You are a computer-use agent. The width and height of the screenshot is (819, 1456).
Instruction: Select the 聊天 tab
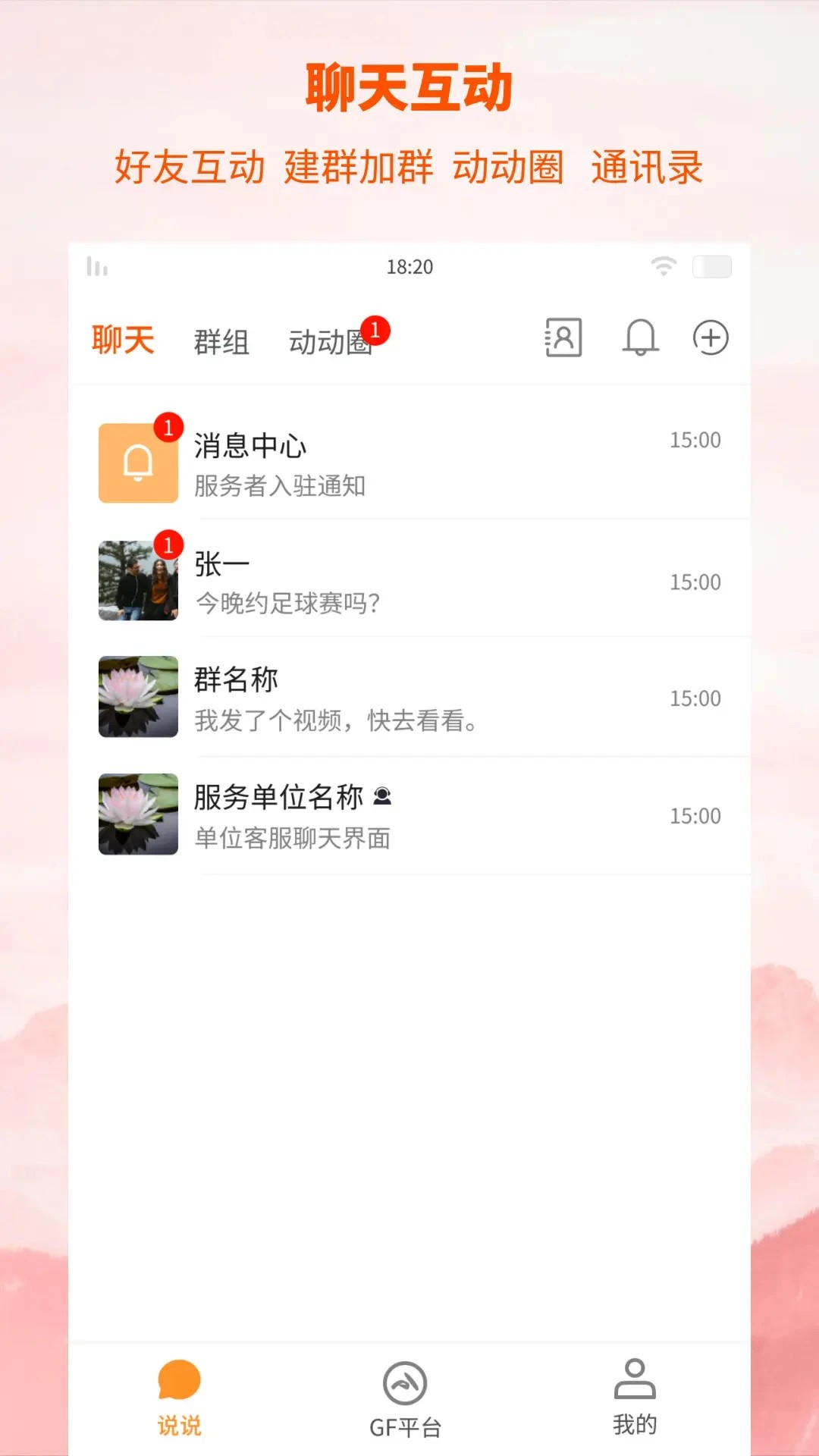click(124, 340)
